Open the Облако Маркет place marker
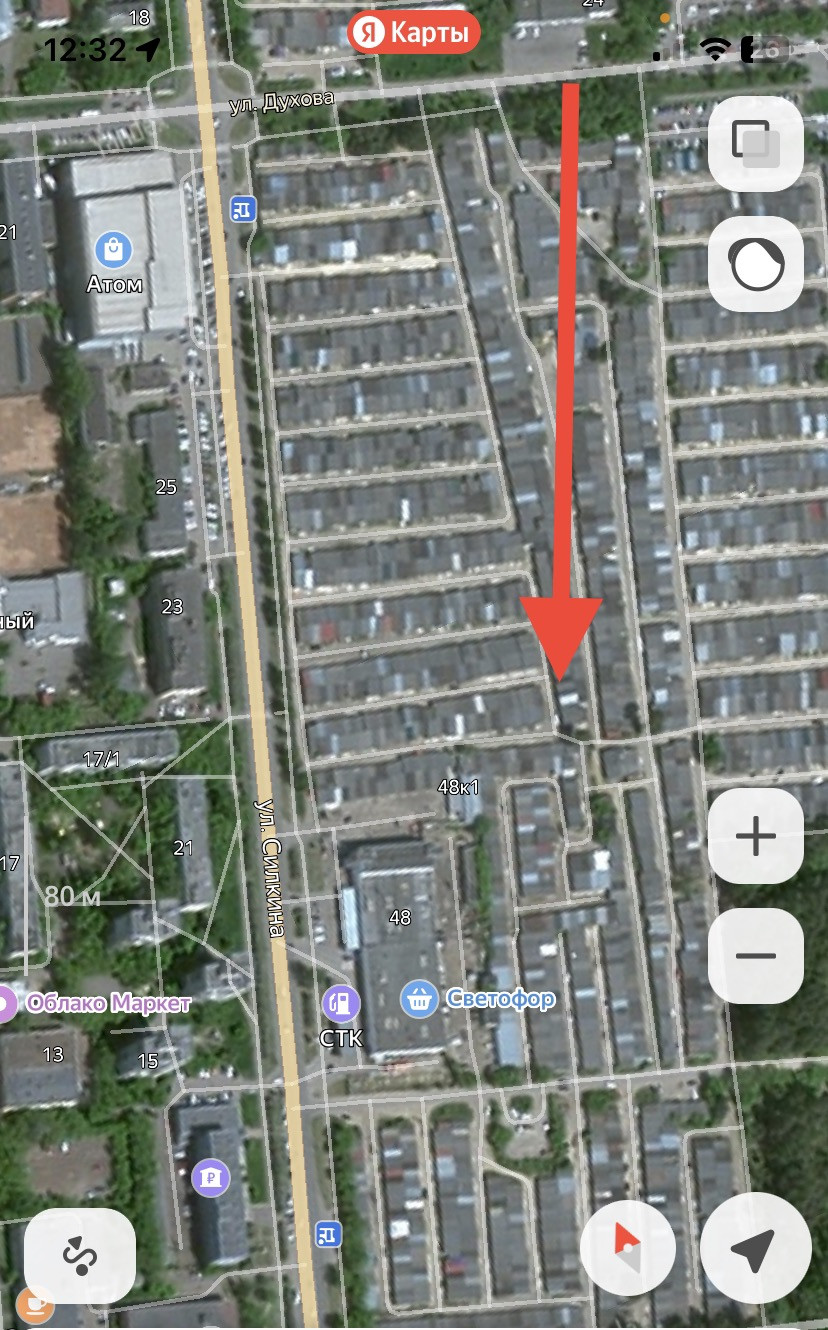Viewport: 828px width, 1330px height. tap(8, 1002)
